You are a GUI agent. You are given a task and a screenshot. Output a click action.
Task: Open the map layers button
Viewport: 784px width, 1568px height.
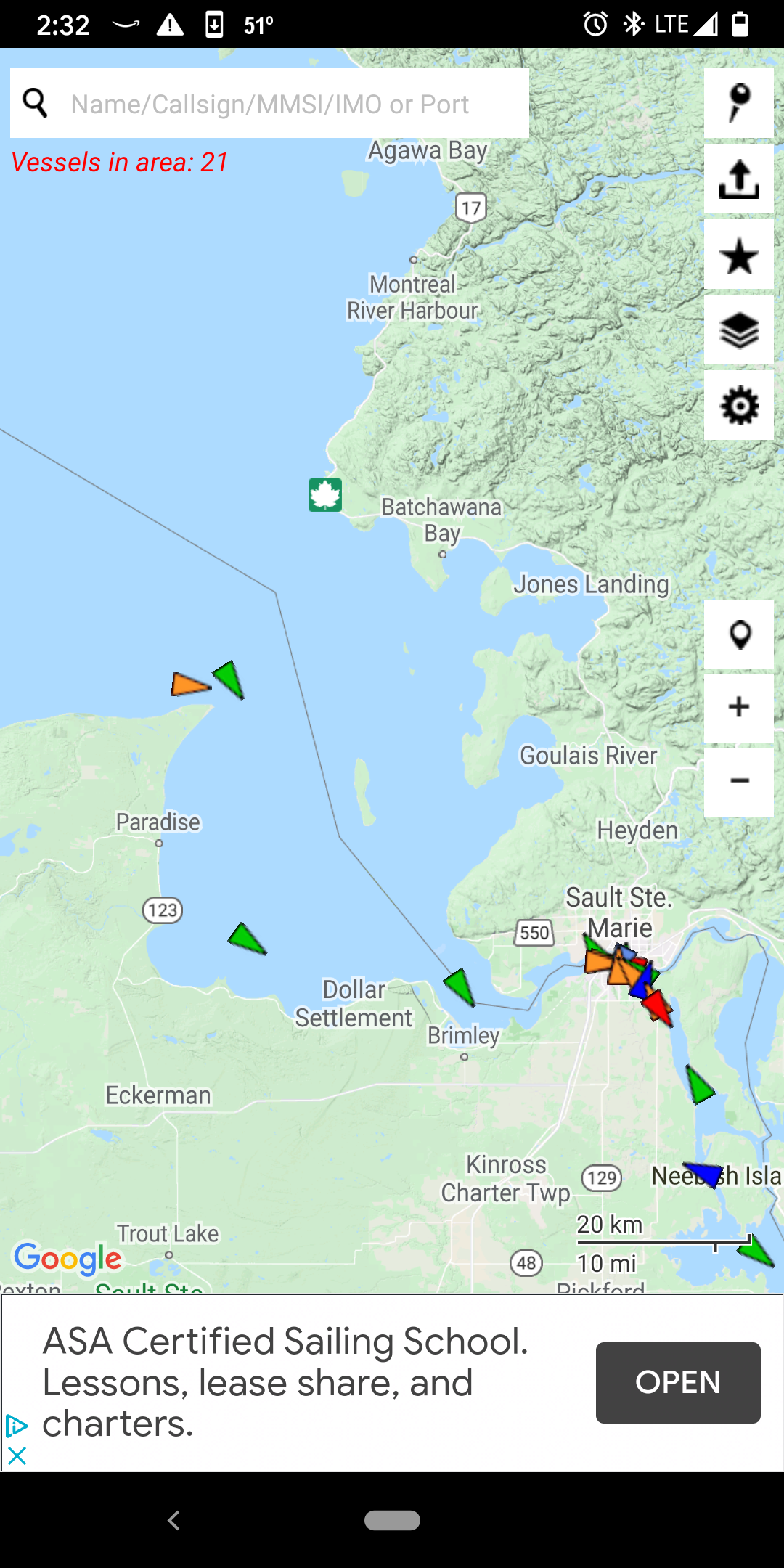[739, 330]
